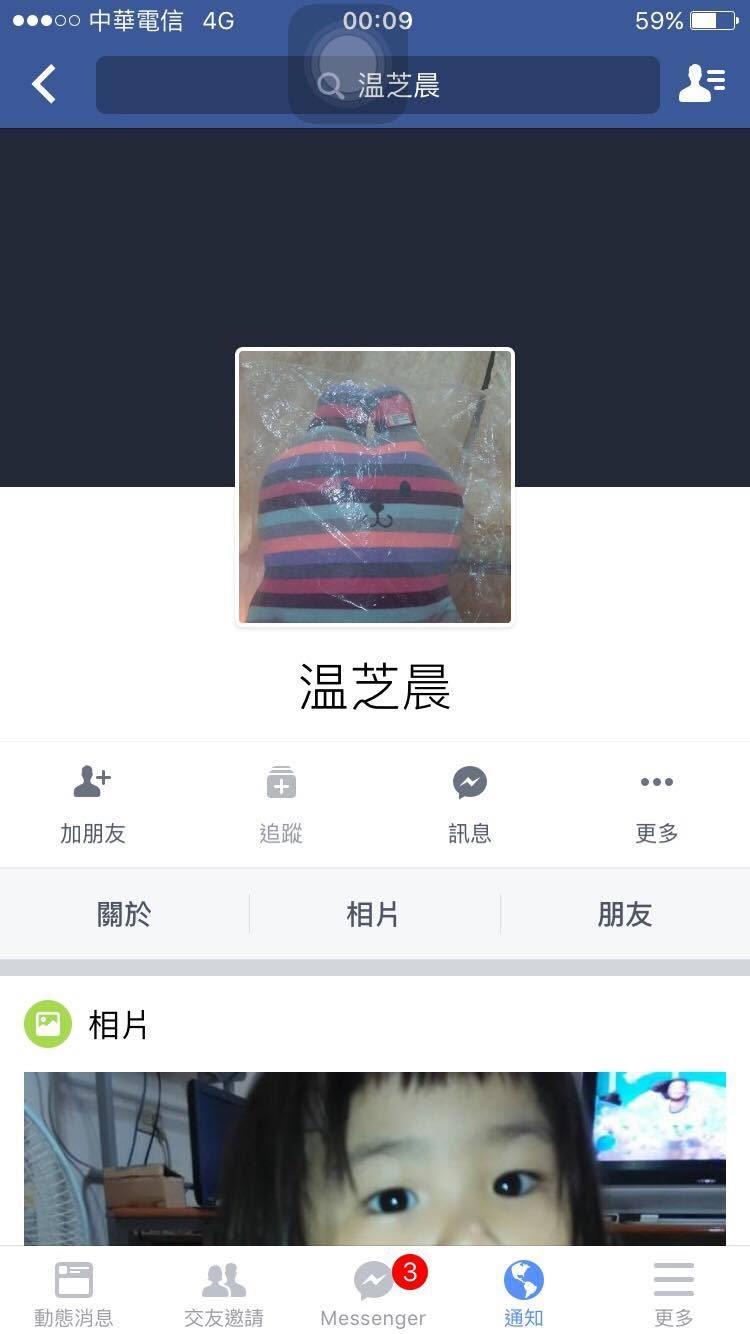View the 朋友 list tab
Viewport: 750px width, 1334px height.
tap(624, 914)
